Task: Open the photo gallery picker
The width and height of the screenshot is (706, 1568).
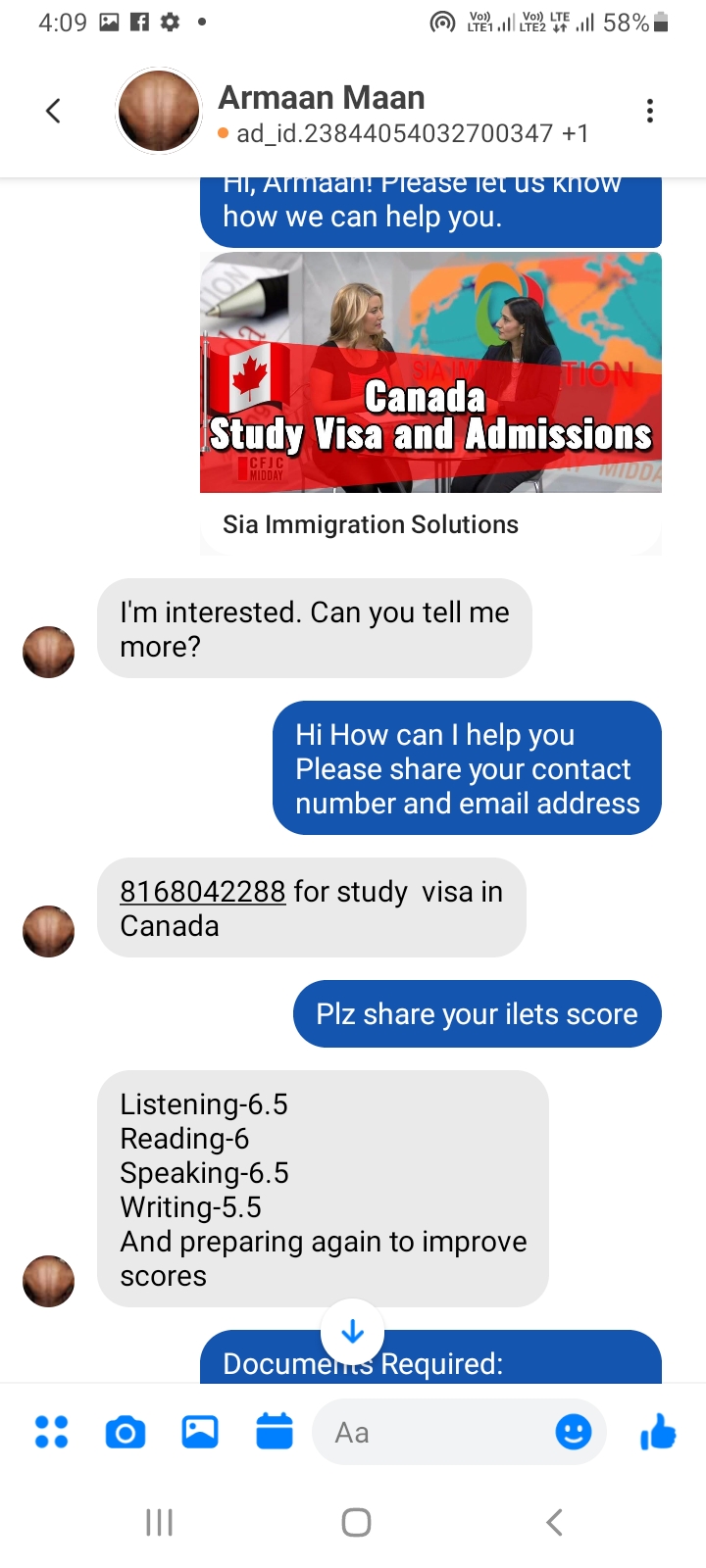Action: click(x=200, y=1433)
